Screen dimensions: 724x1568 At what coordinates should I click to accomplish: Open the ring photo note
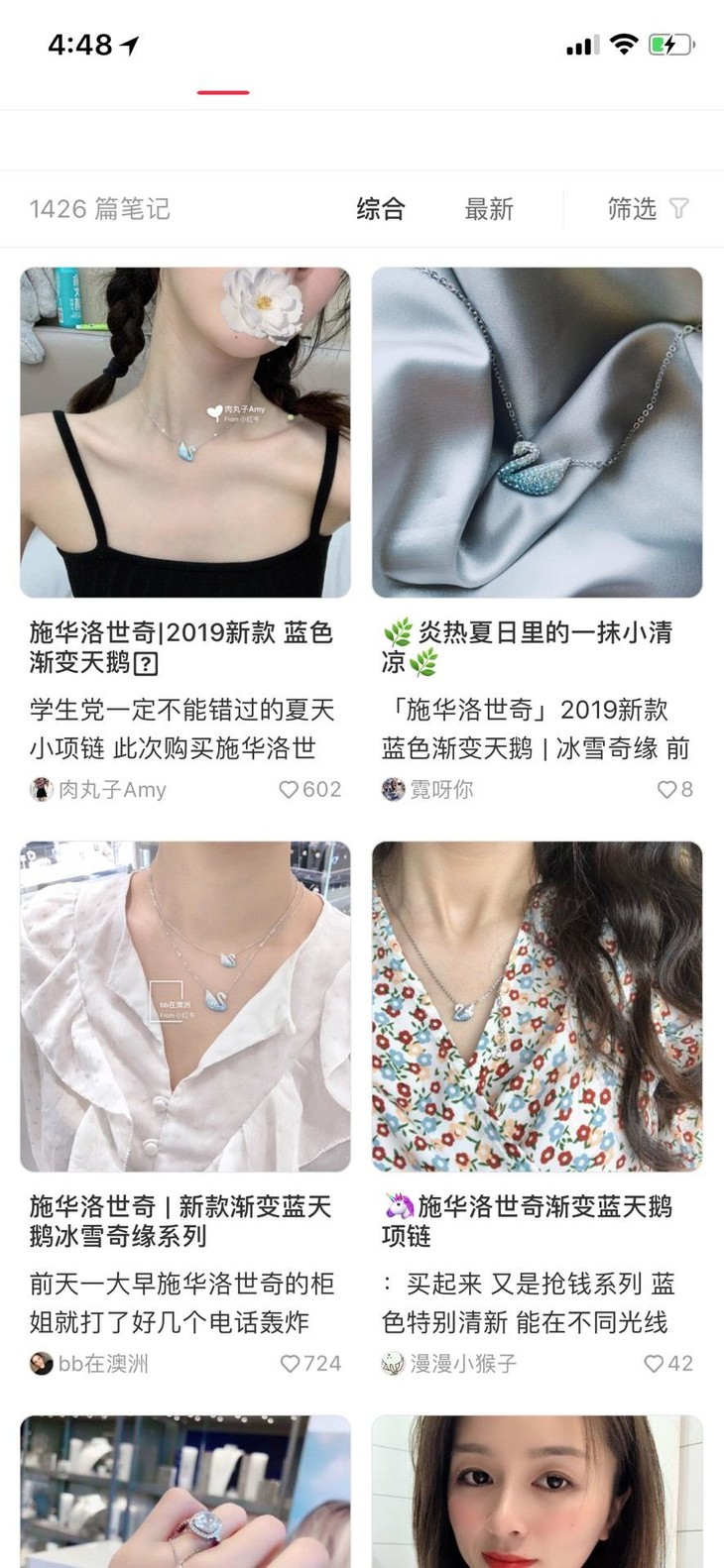[x=185, y=1492]
